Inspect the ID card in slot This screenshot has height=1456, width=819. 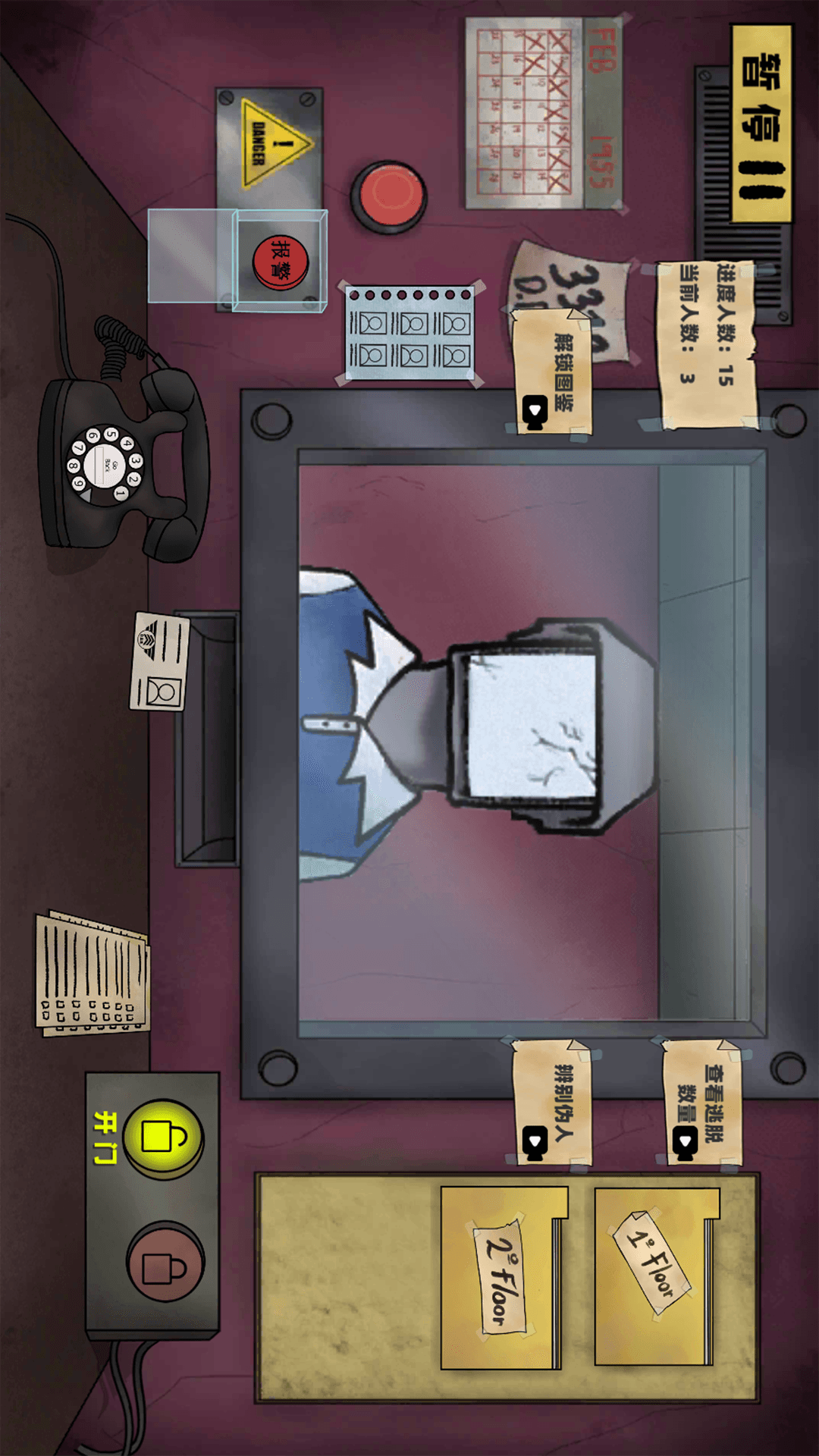(x=160, y=661)
